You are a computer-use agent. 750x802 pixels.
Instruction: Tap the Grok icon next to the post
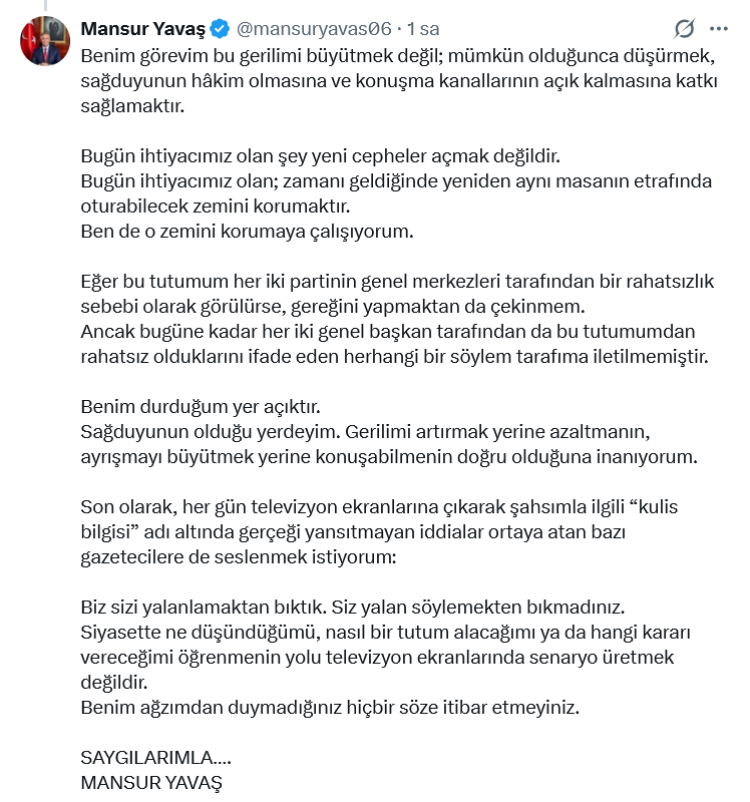tap(684, 29)
